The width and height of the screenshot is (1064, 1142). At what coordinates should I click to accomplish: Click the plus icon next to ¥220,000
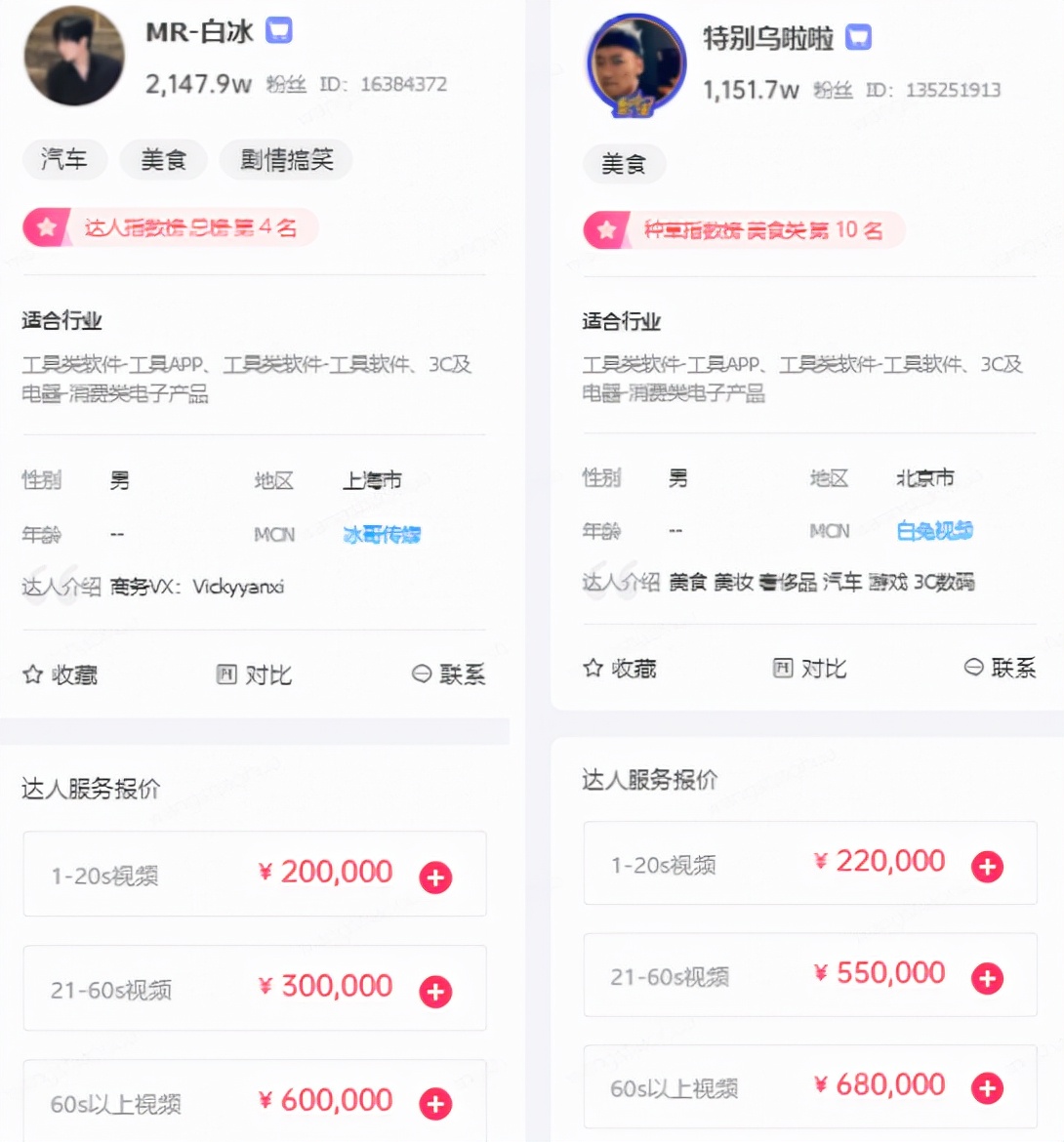coord(989,867)
